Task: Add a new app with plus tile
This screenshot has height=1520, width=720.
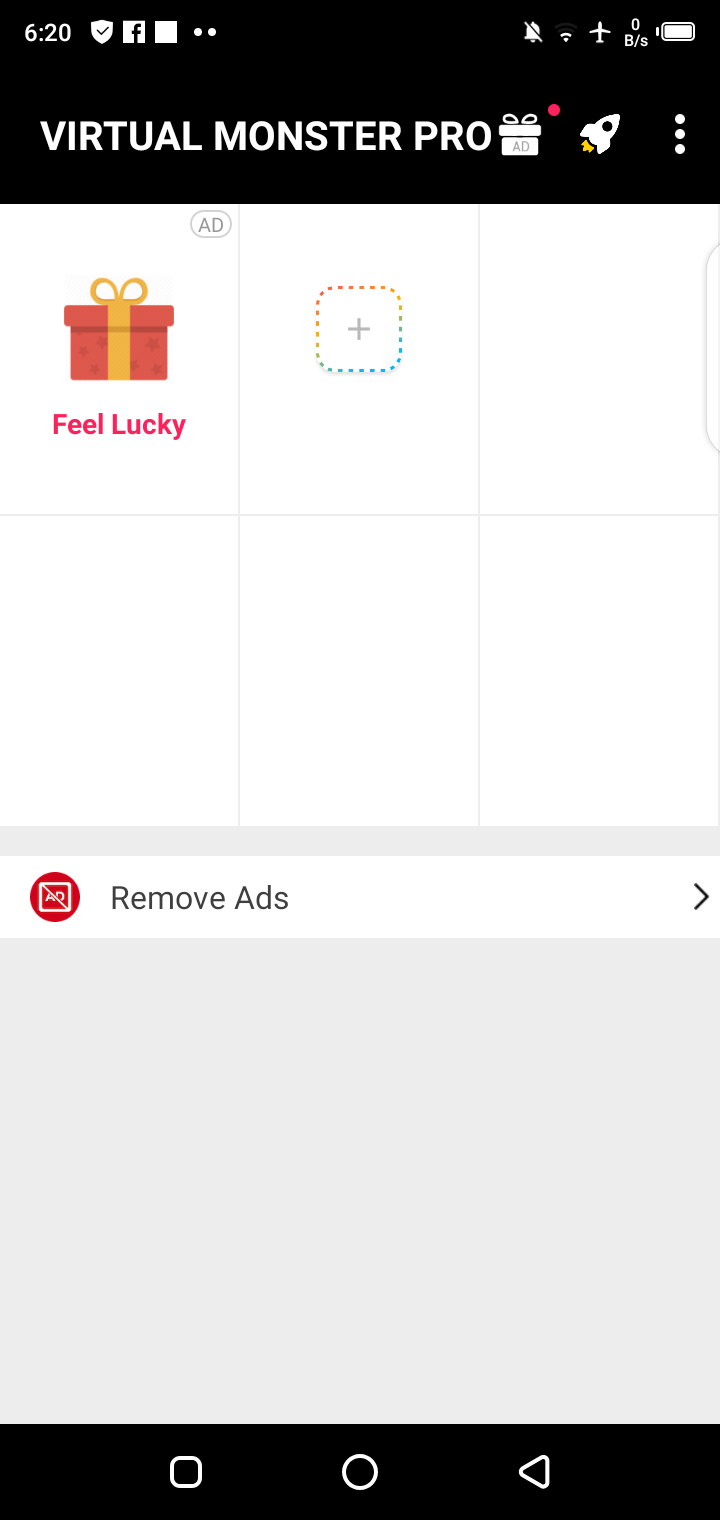Action: click(x=359, y=329)
